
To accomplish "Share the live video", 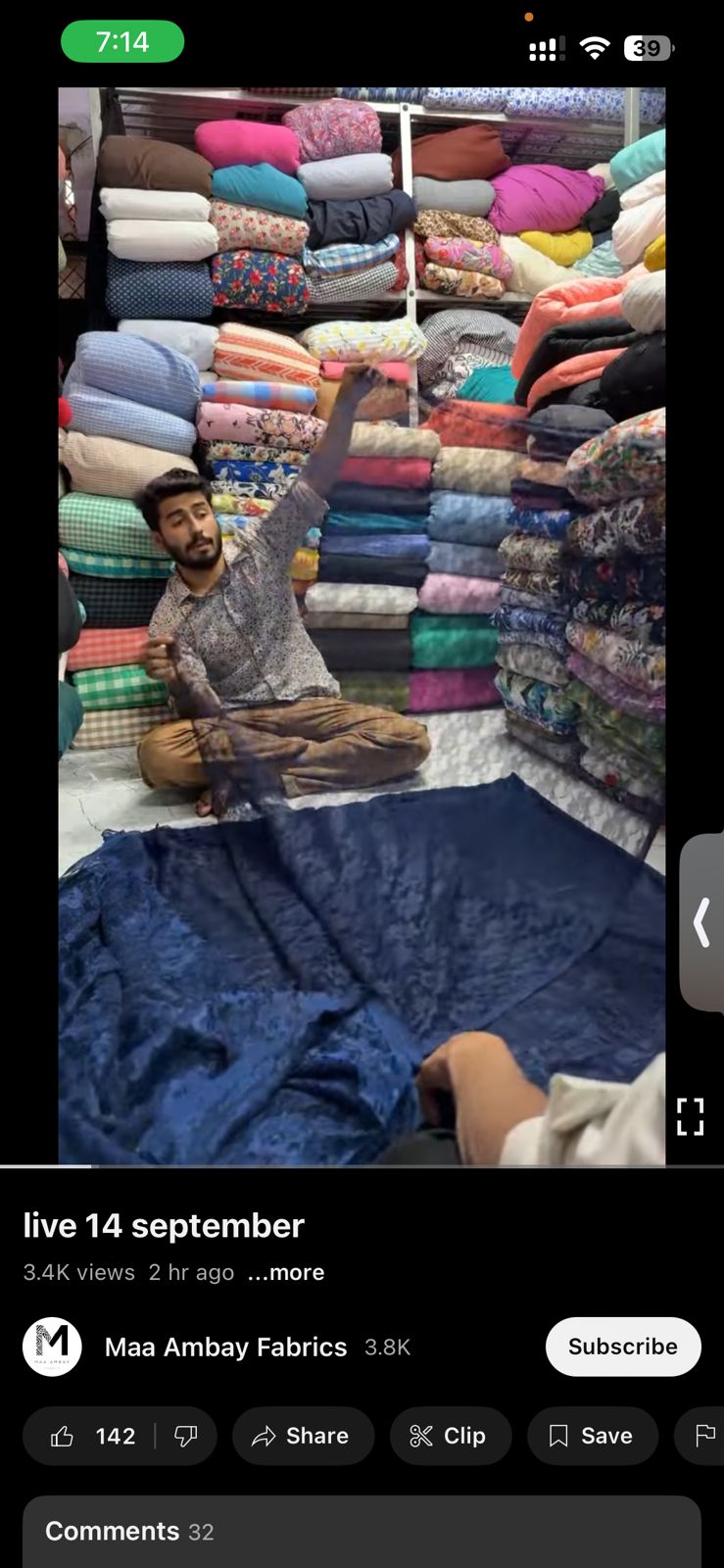I will (x=301, y=1436).
